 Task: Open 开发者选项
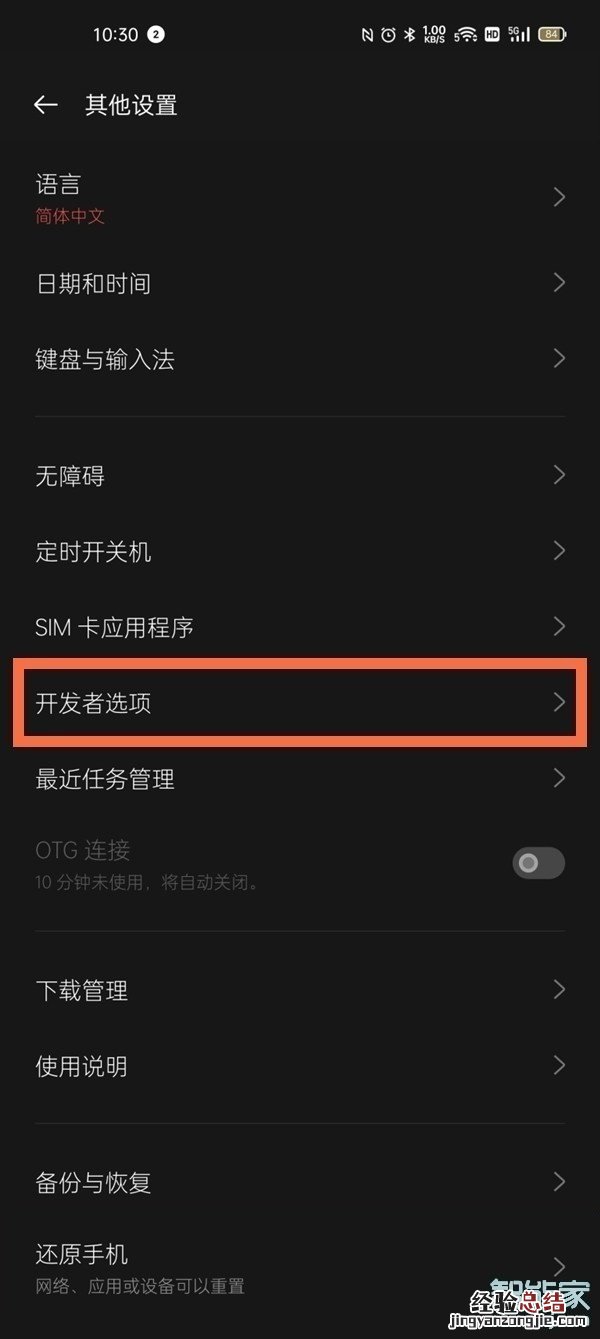point(300,703)
